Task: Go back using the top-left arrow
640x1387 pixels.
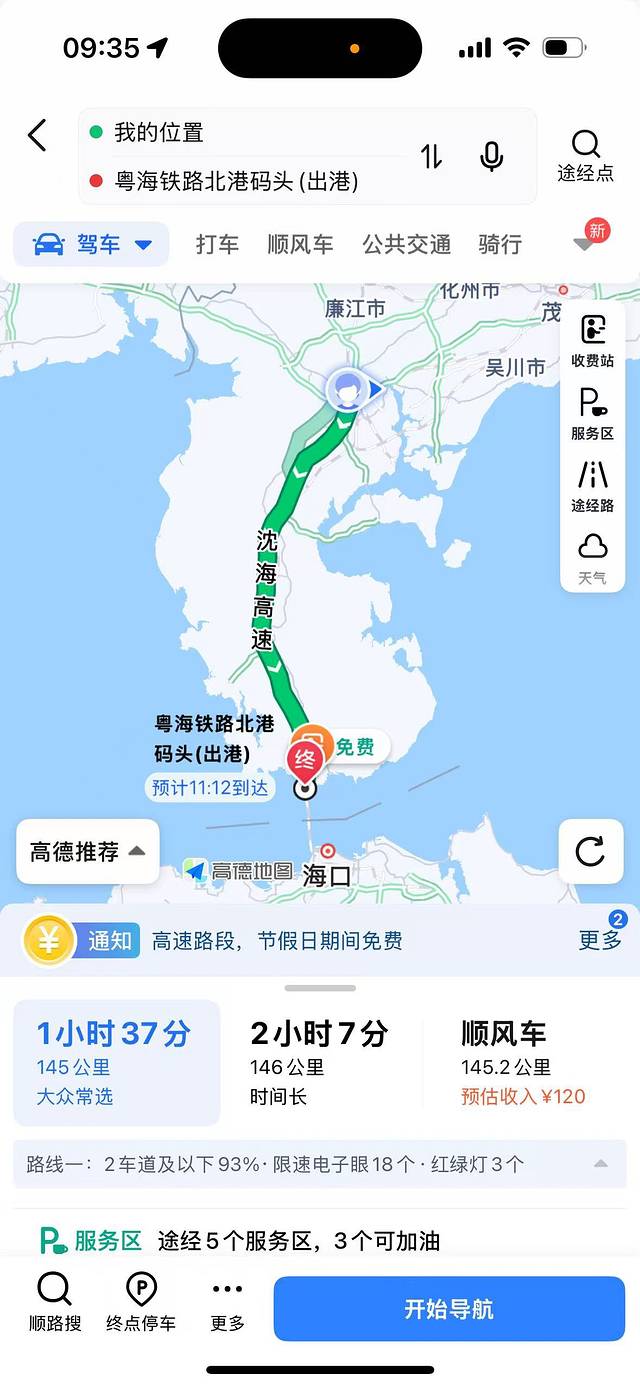Action: (38, 135)
